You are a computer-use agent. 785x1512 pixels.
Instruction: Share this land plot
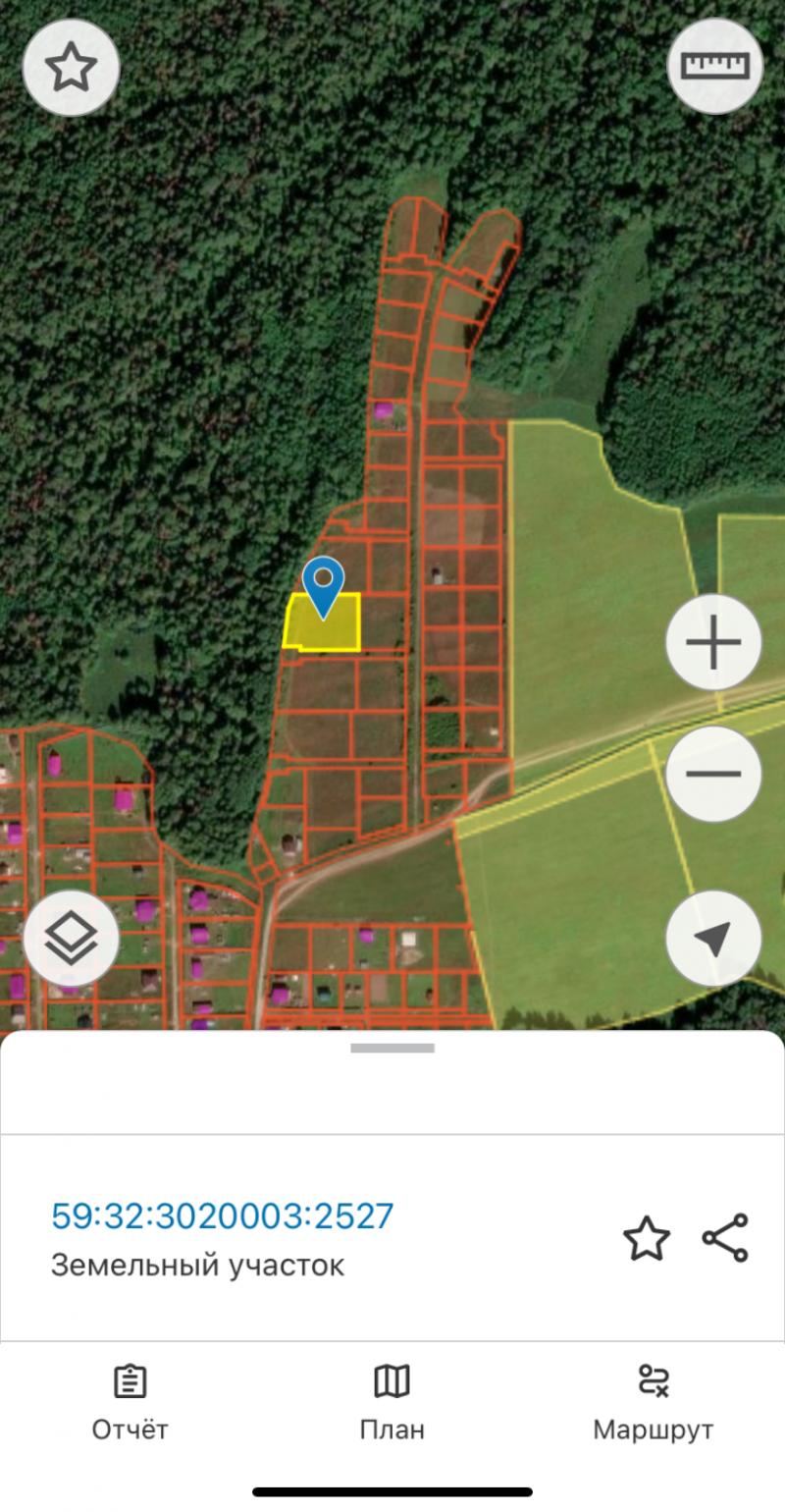[726, 1237]
